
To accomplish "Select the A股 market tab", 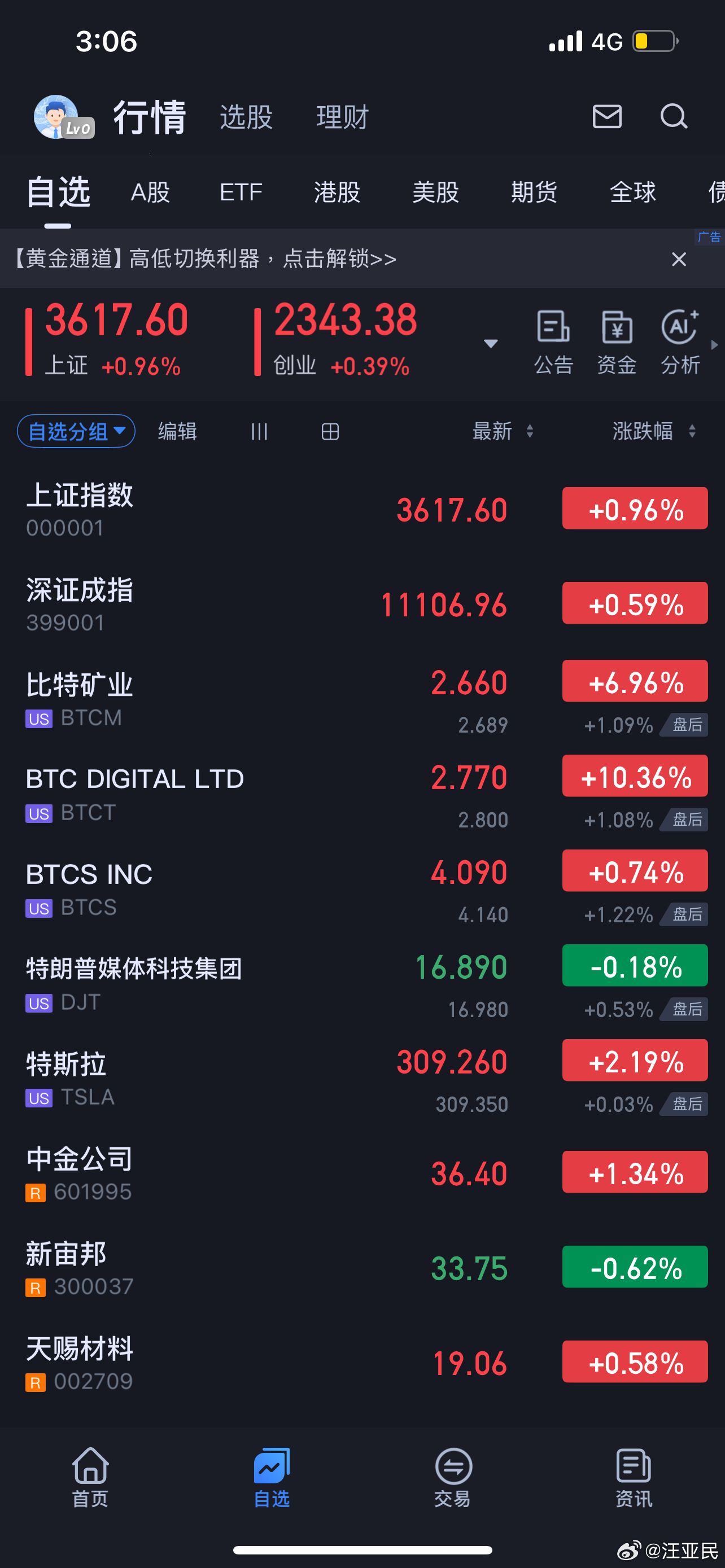I will [150, 192].
